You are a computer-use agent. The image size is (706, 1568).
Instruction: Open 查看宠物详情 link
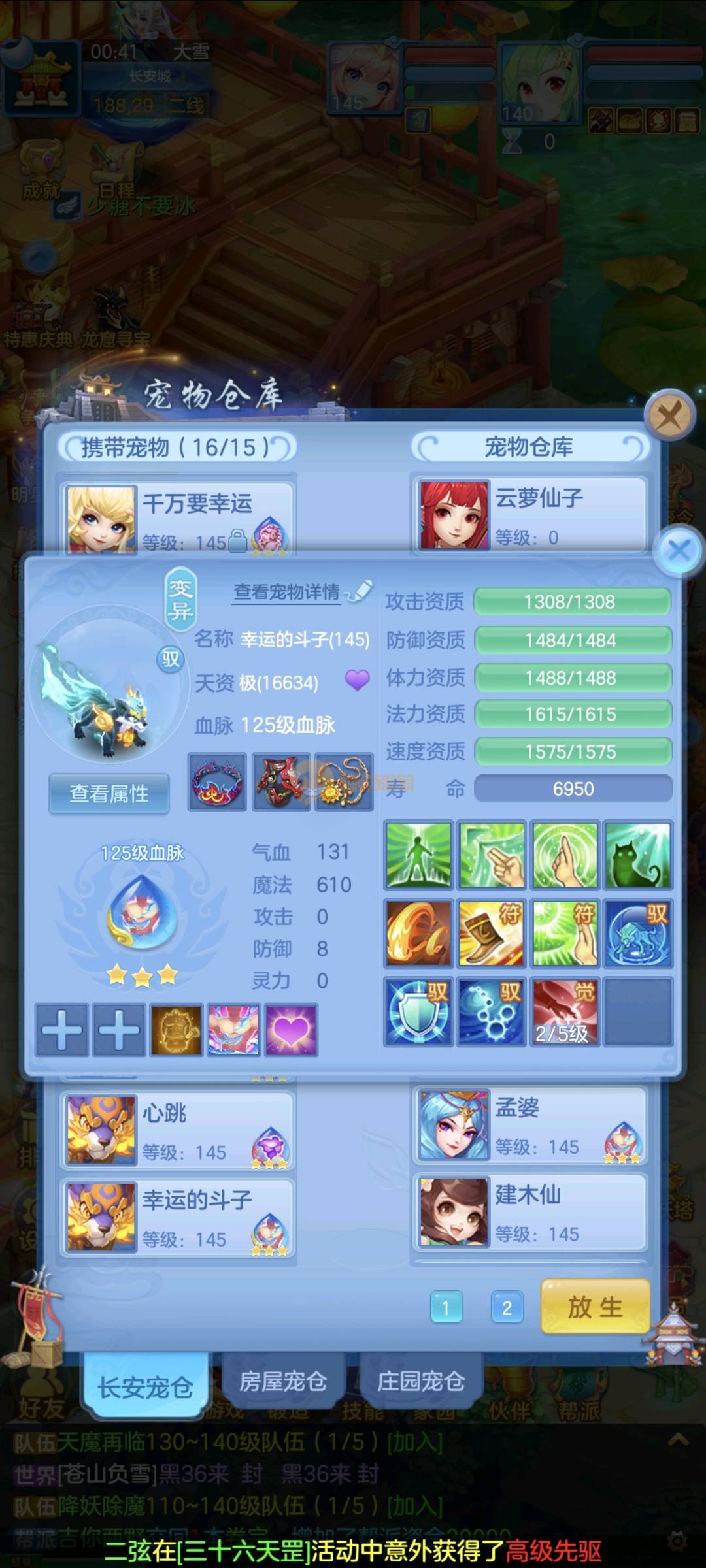288,592
